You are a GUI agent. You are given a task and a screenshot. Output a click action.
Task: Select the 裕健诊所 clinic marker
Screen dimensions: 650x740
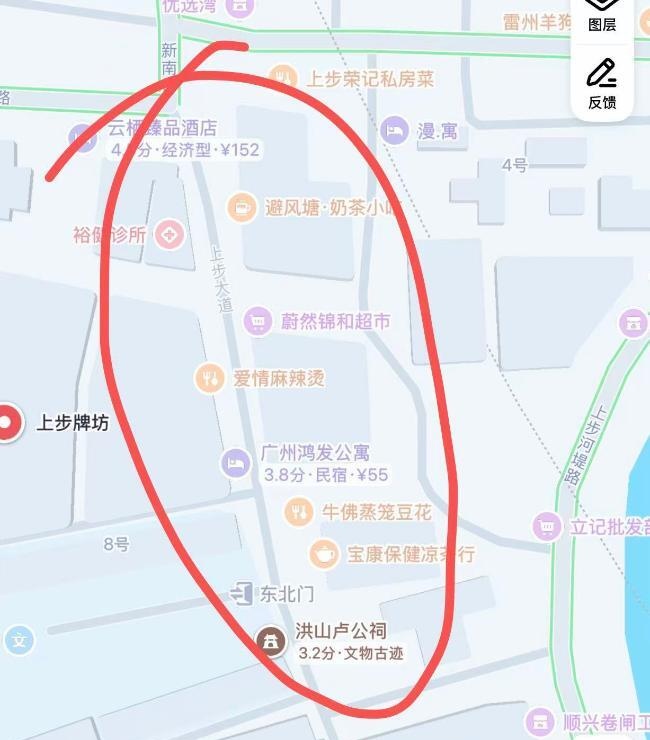172,236
